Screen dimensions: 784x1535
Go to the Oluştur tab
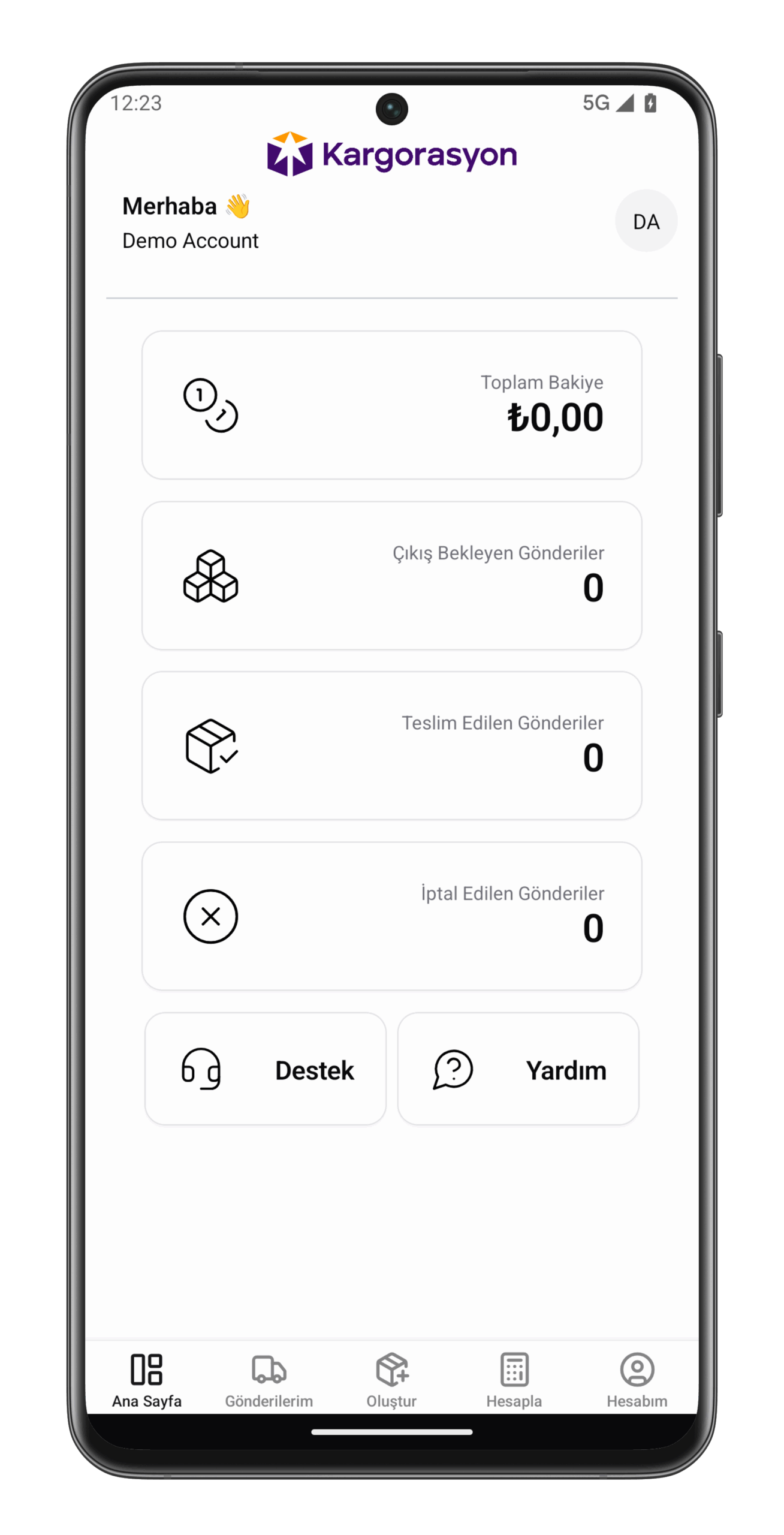pyautogui.click(x=391, y=1379)
